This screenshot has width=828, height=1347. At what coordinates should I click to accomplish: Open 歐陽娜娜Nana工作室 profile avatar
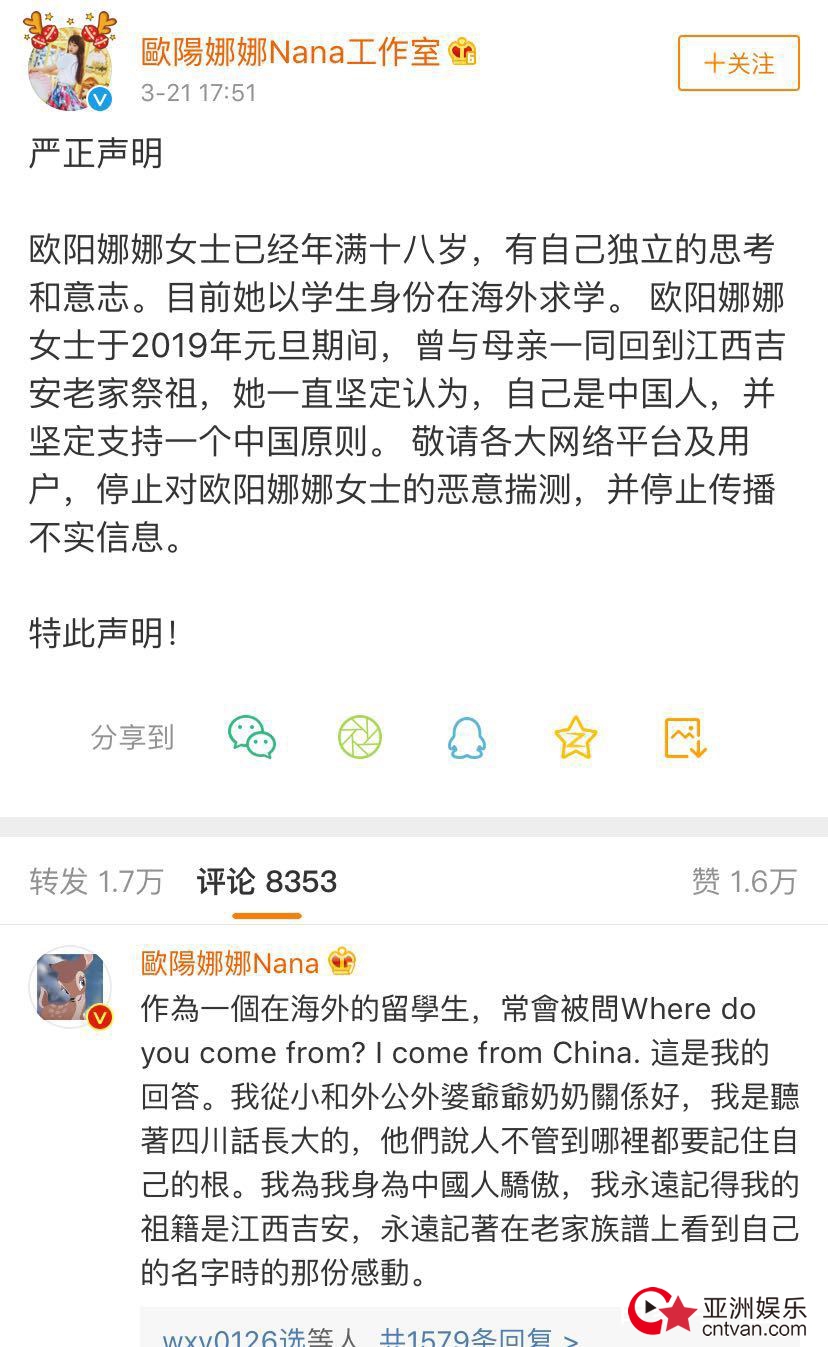point(69,62)
